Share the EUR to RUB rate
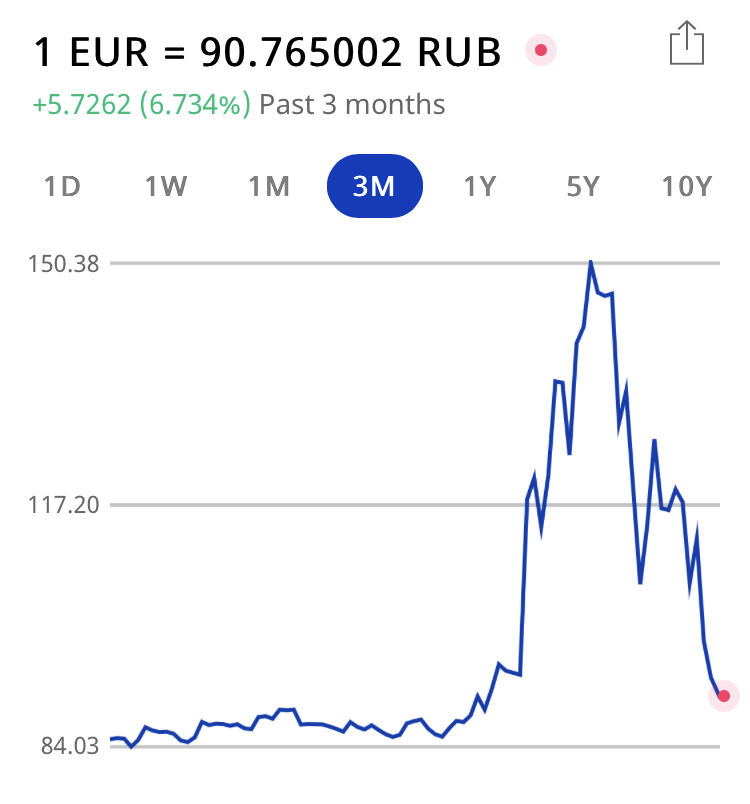The height and width of the screenshot is (804, 750). [687, 43]
